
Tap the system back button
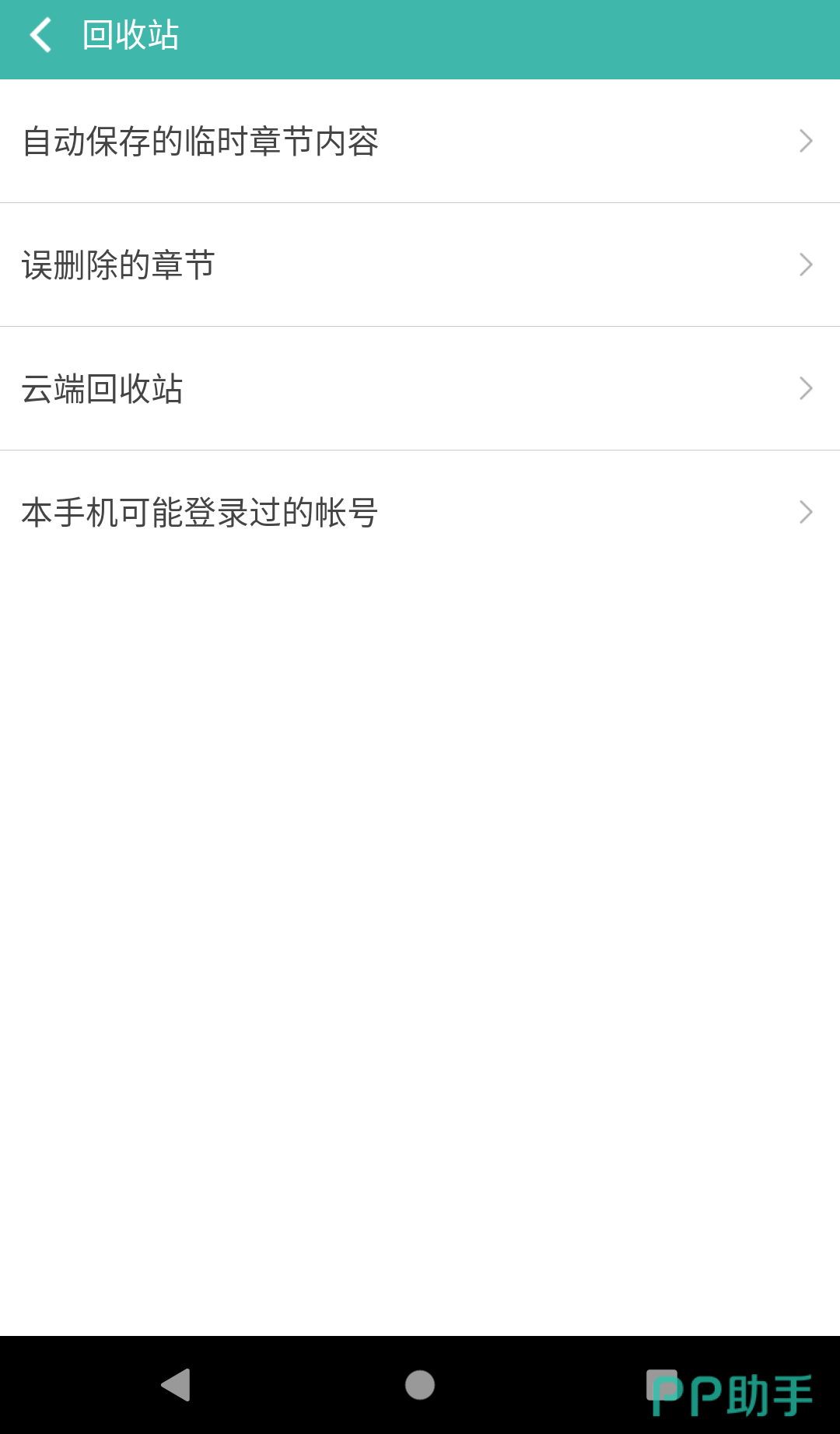pyautogui.click(x=177, y=1385)
